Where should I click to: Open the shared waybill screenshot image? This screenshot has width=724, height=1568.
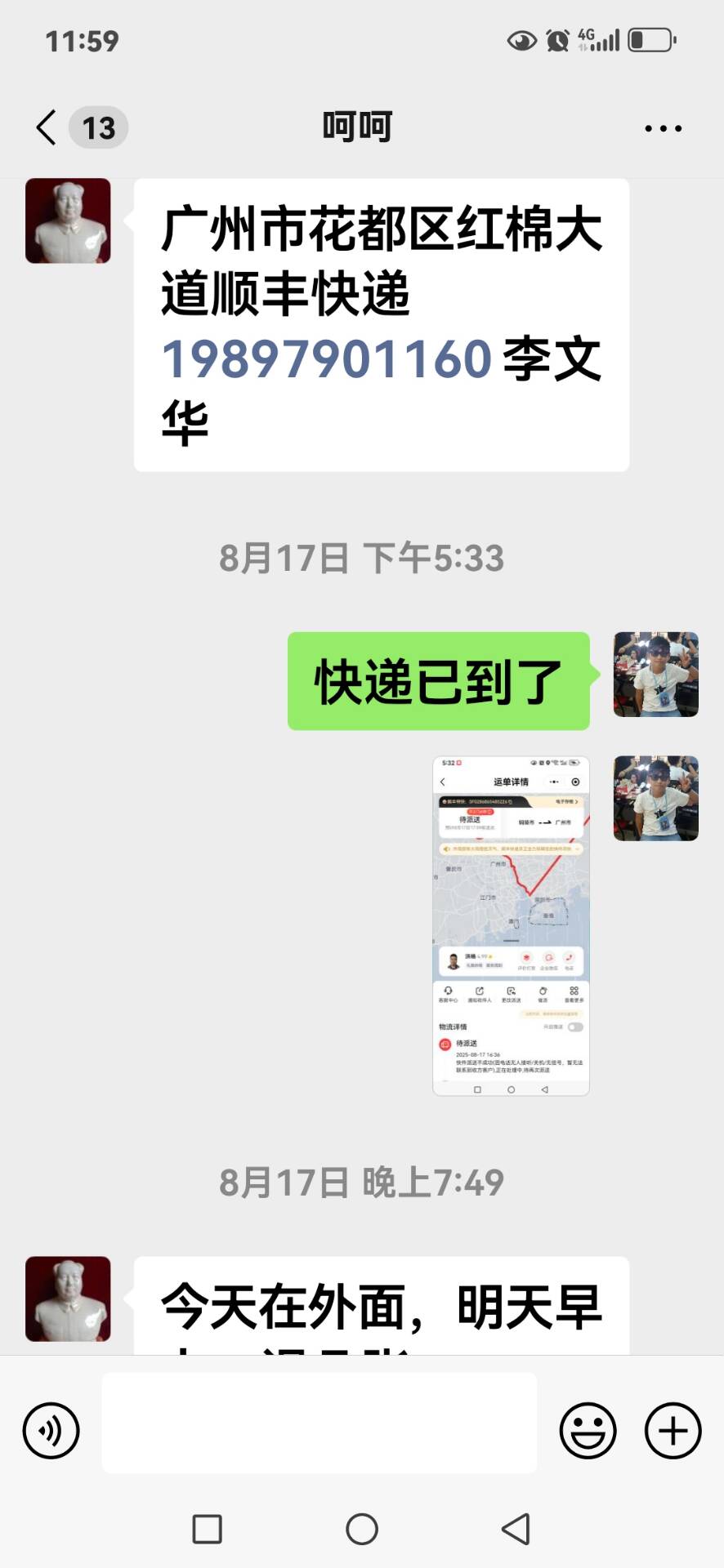coord(511,925)
